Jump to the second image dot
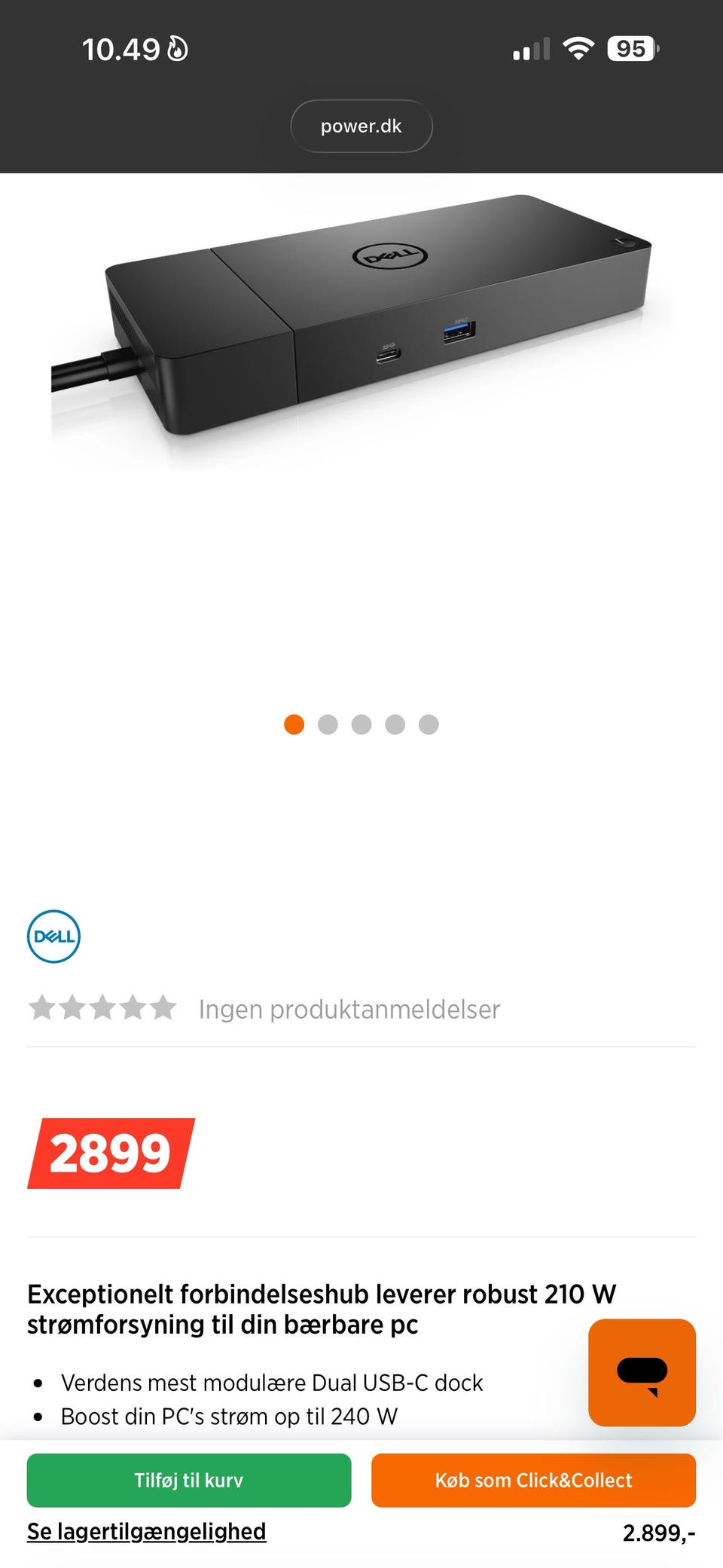The height and width of the screenshot is (1568, 723). (x=328, y=724)
